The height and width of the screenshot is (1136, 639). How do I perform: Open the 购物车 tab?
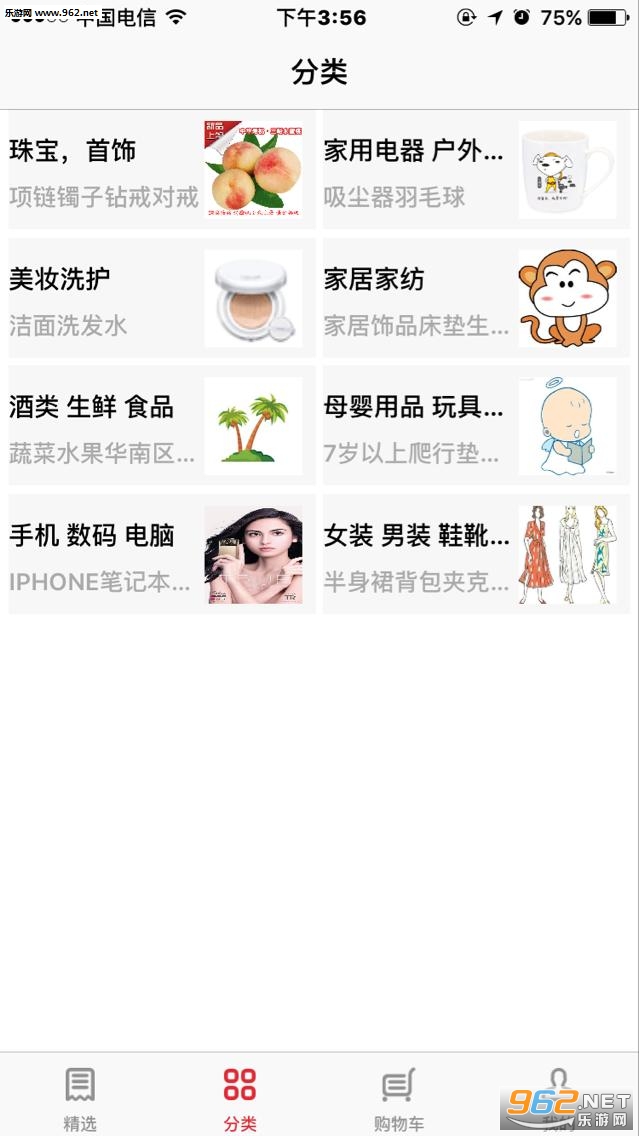coord(399,1097)
